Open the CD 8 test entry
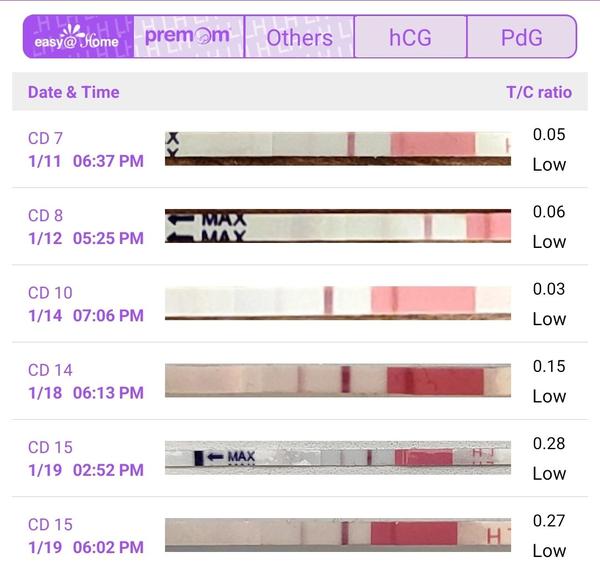The height and width of the screenshot is (587, 600). click(300, 226)
